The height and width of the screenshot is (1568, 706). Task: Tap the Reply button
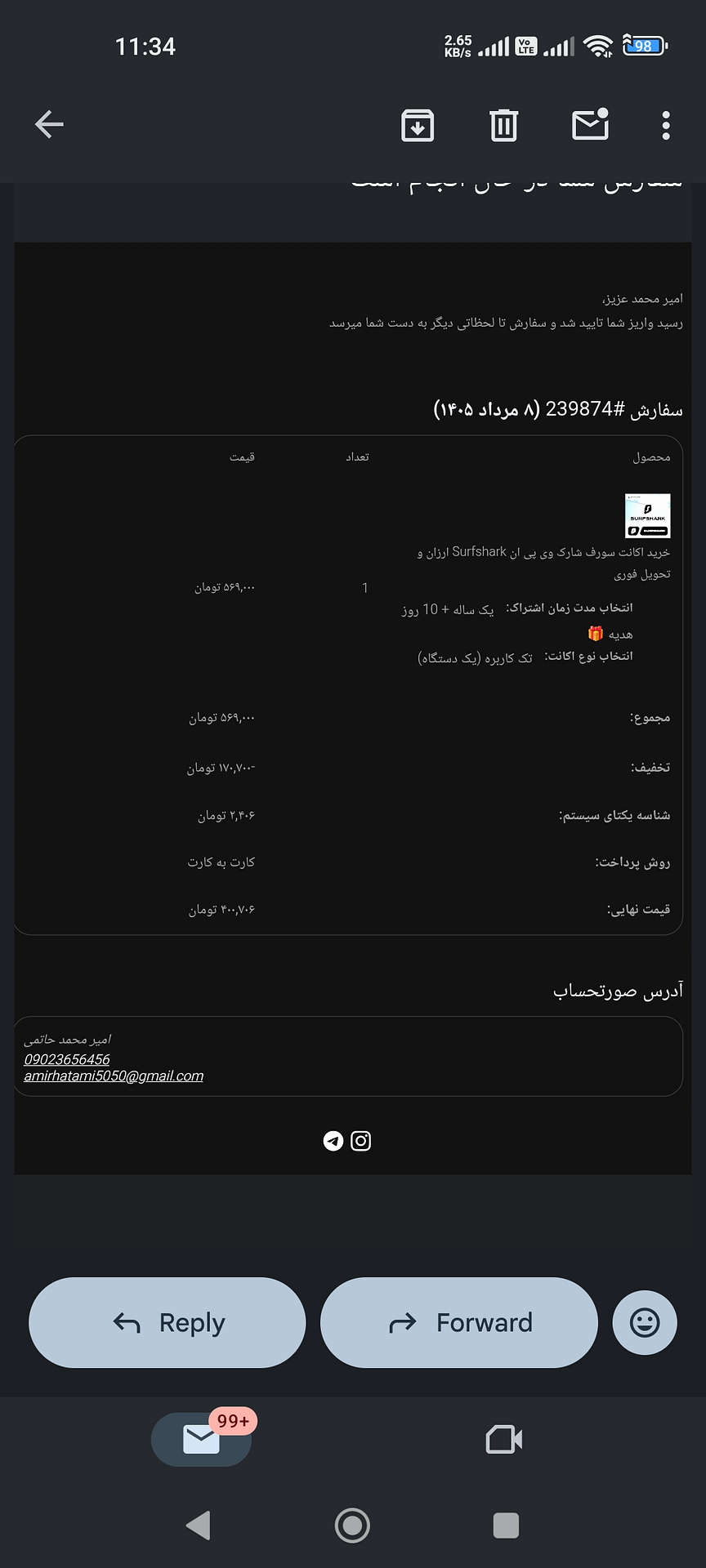click(x=168, y=1322)
